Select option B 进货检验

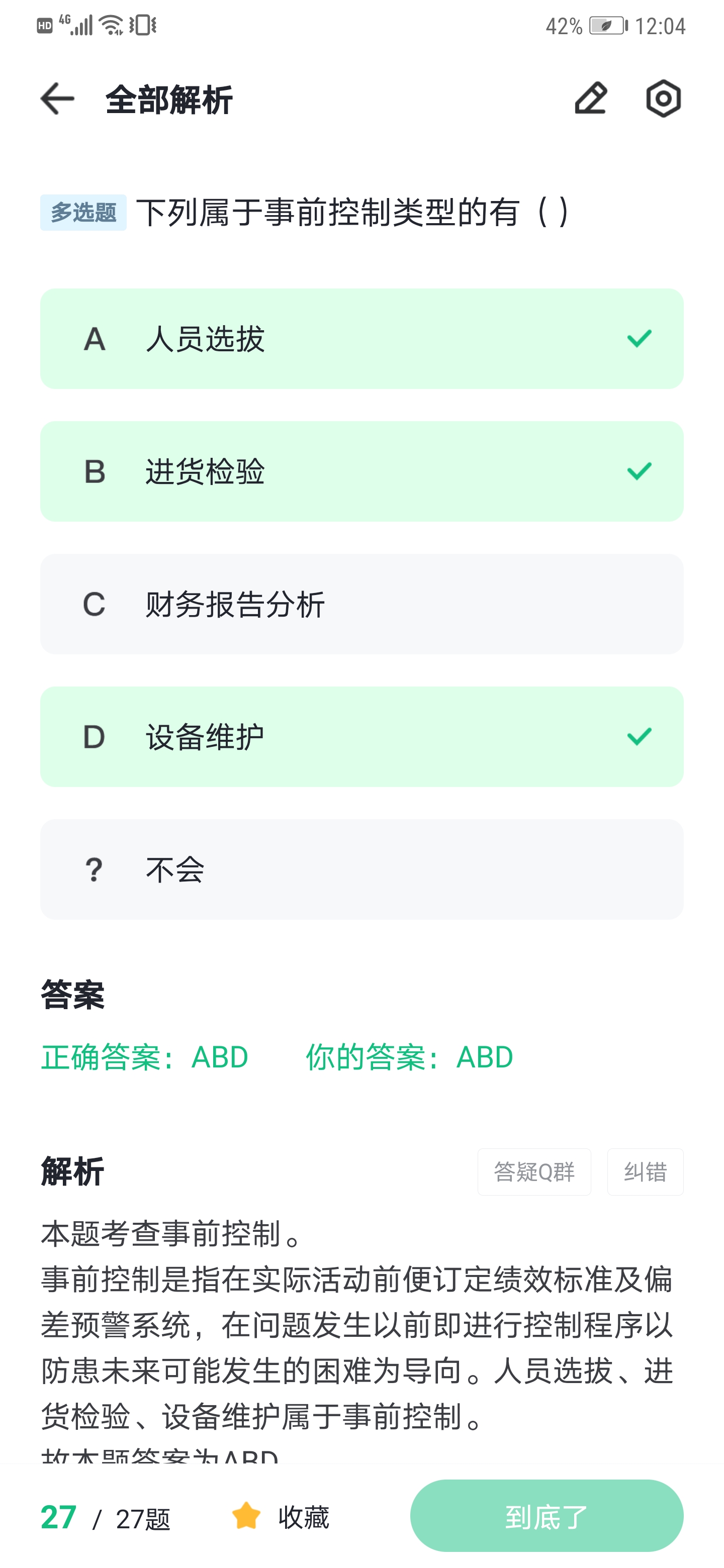coord(361,471)
